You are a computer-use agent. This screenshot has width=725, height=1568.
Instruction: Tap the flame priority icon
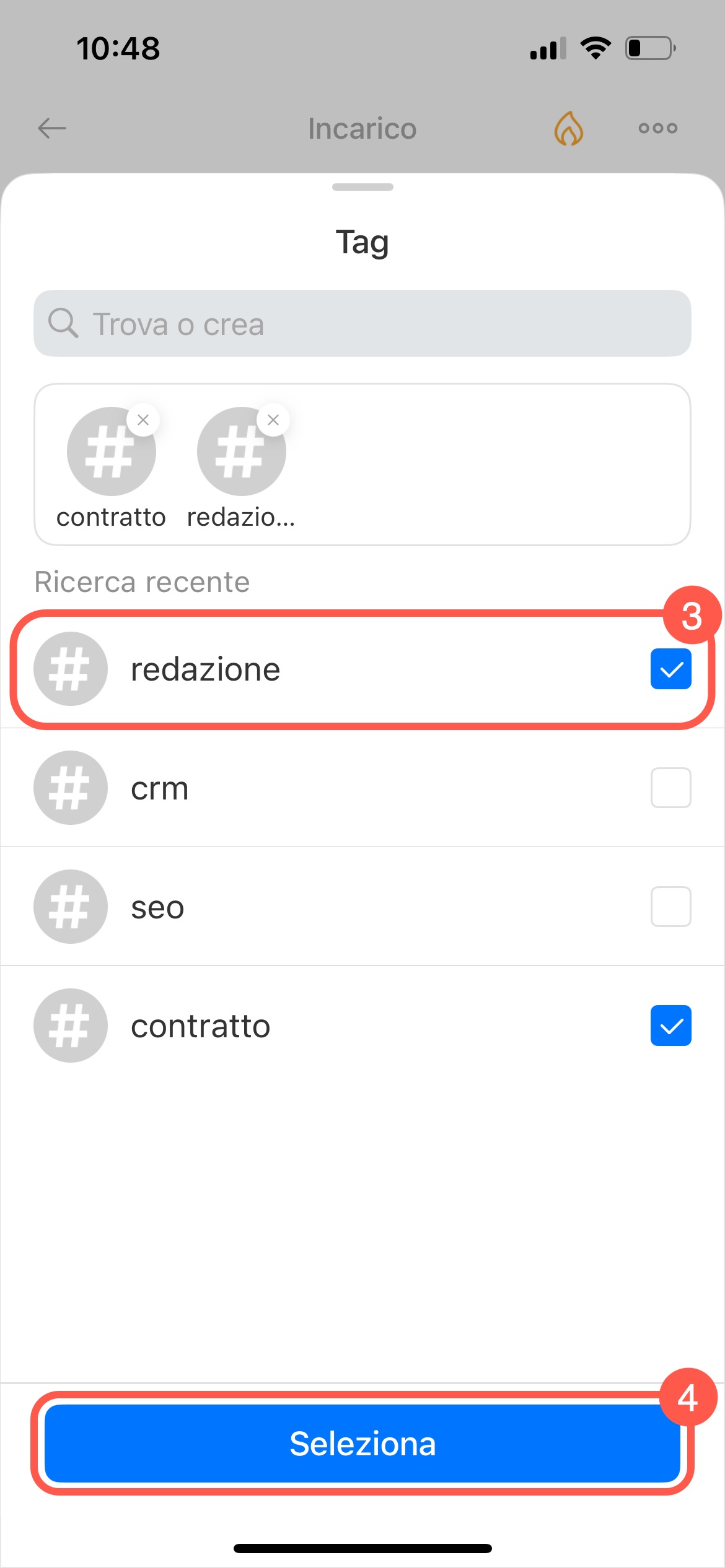pos(568,128)
